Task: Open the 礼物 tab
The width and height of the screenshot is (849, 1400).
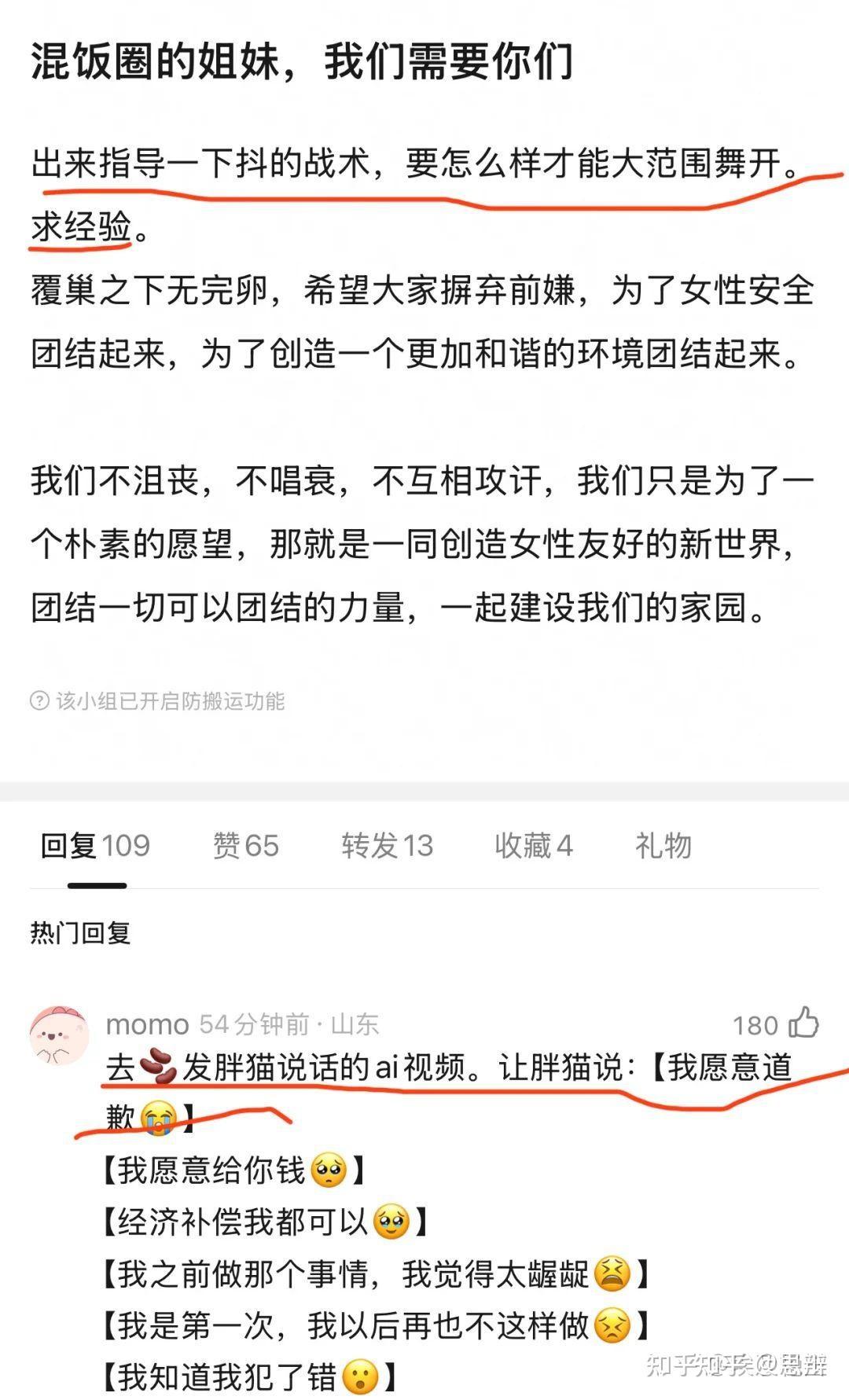Action: [x=663, y=846]
